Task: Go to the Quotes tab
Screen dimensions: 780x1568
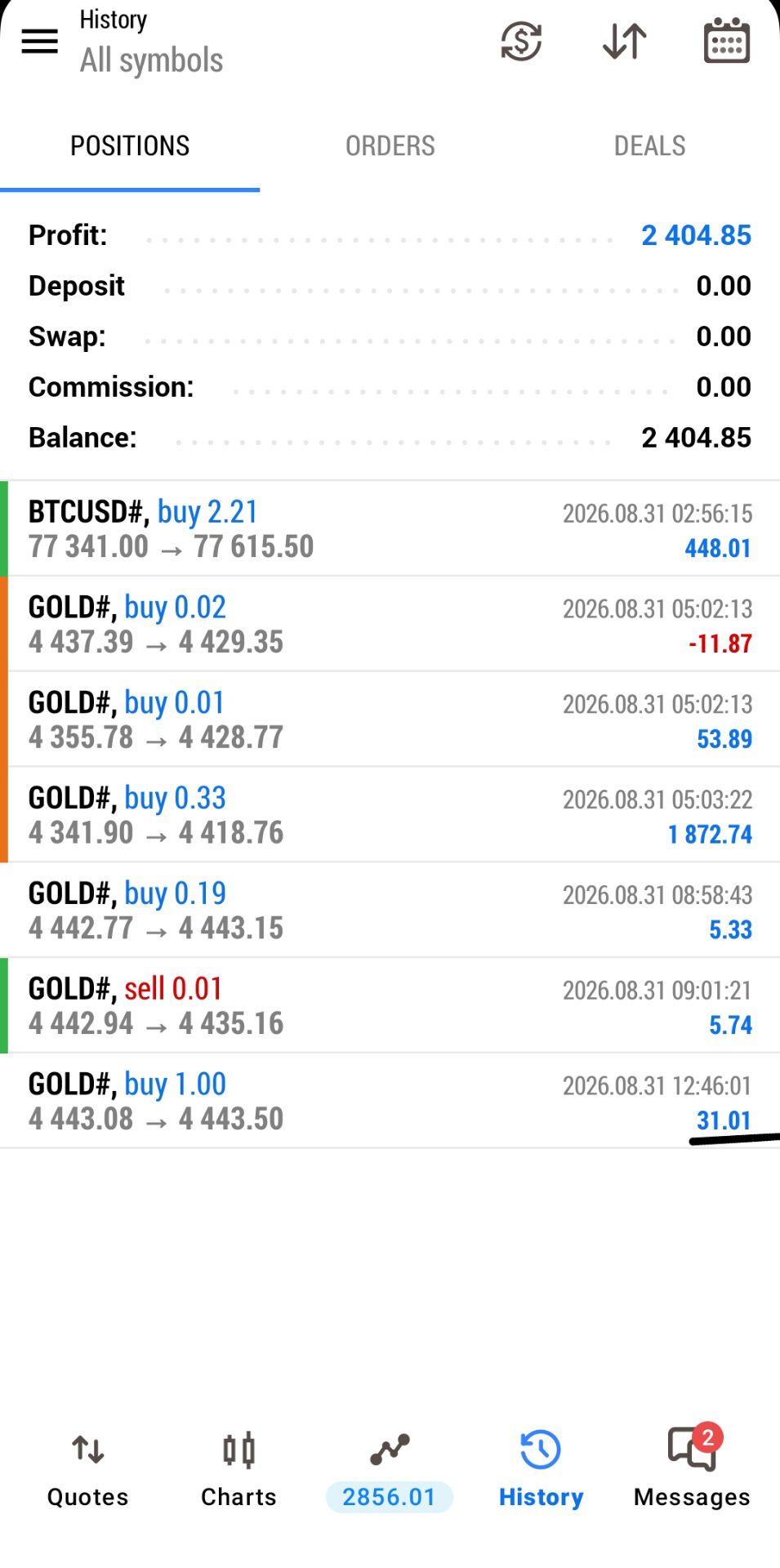Action: click(x=88, y=1470)
